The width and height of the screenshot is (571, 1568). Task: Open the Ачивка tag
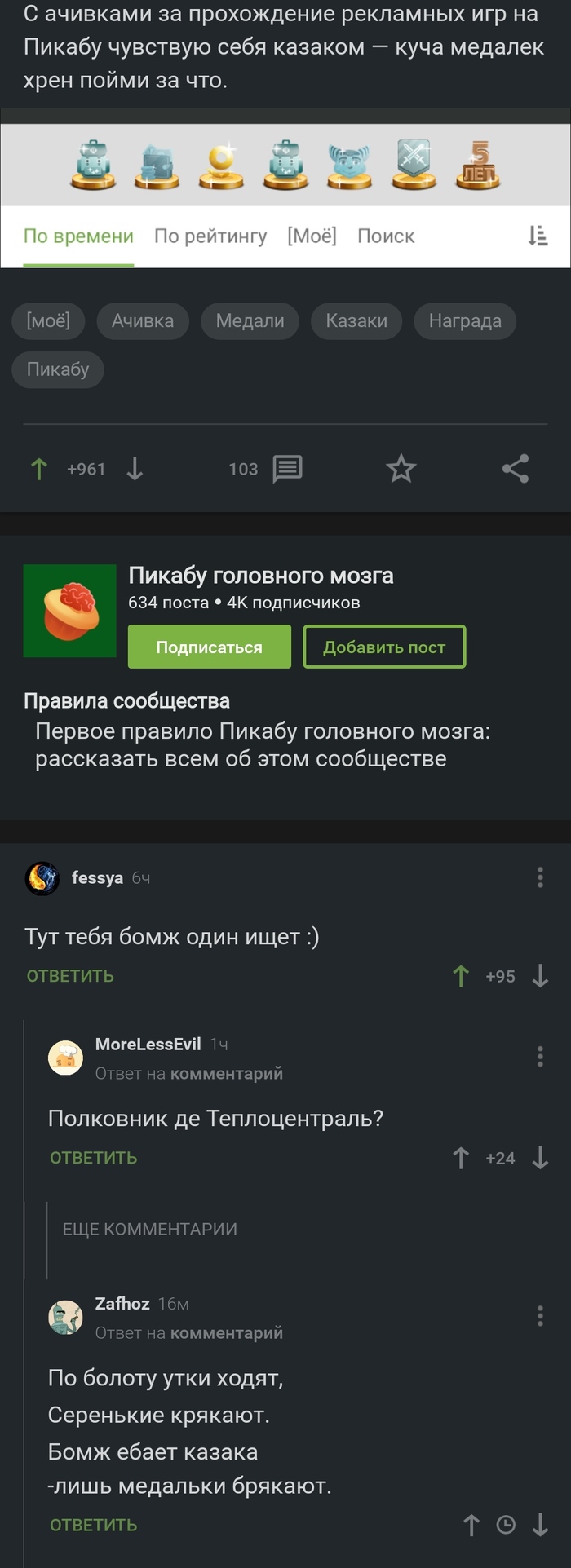(x=143, y=320)
